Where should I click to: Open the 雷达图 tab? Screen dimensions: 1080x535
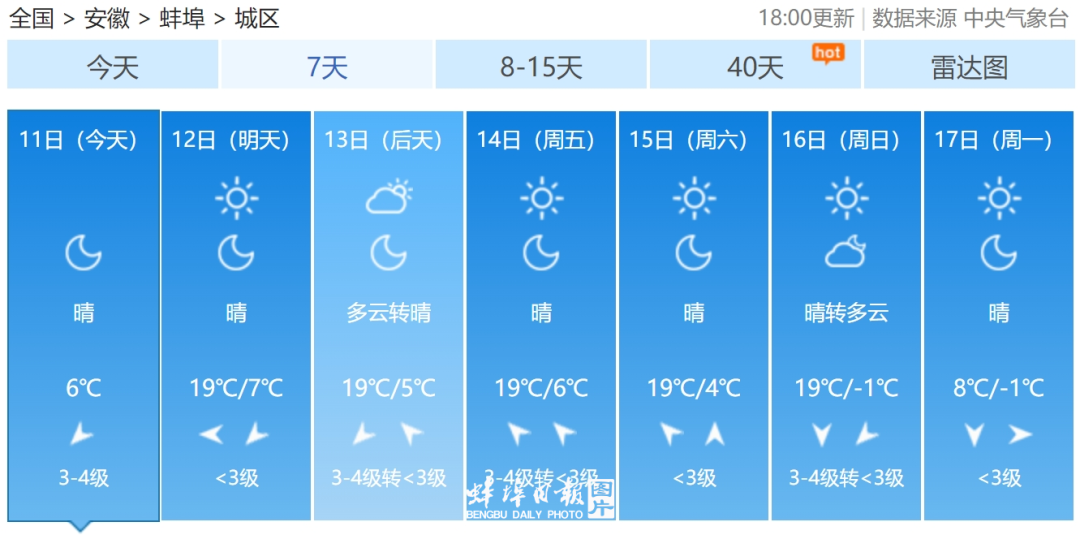(x=969, y=67)
